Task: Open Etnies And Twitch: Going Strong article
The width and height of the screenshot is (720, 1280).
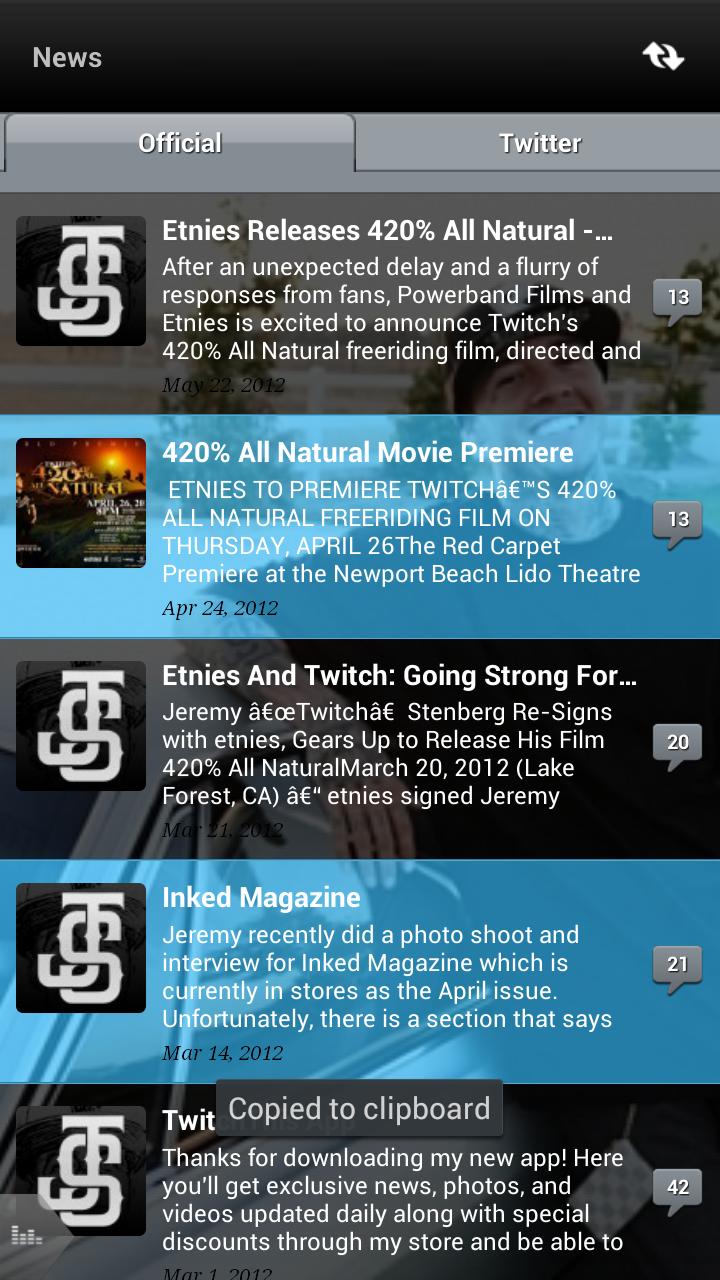Action: click(x=399, y=676)
